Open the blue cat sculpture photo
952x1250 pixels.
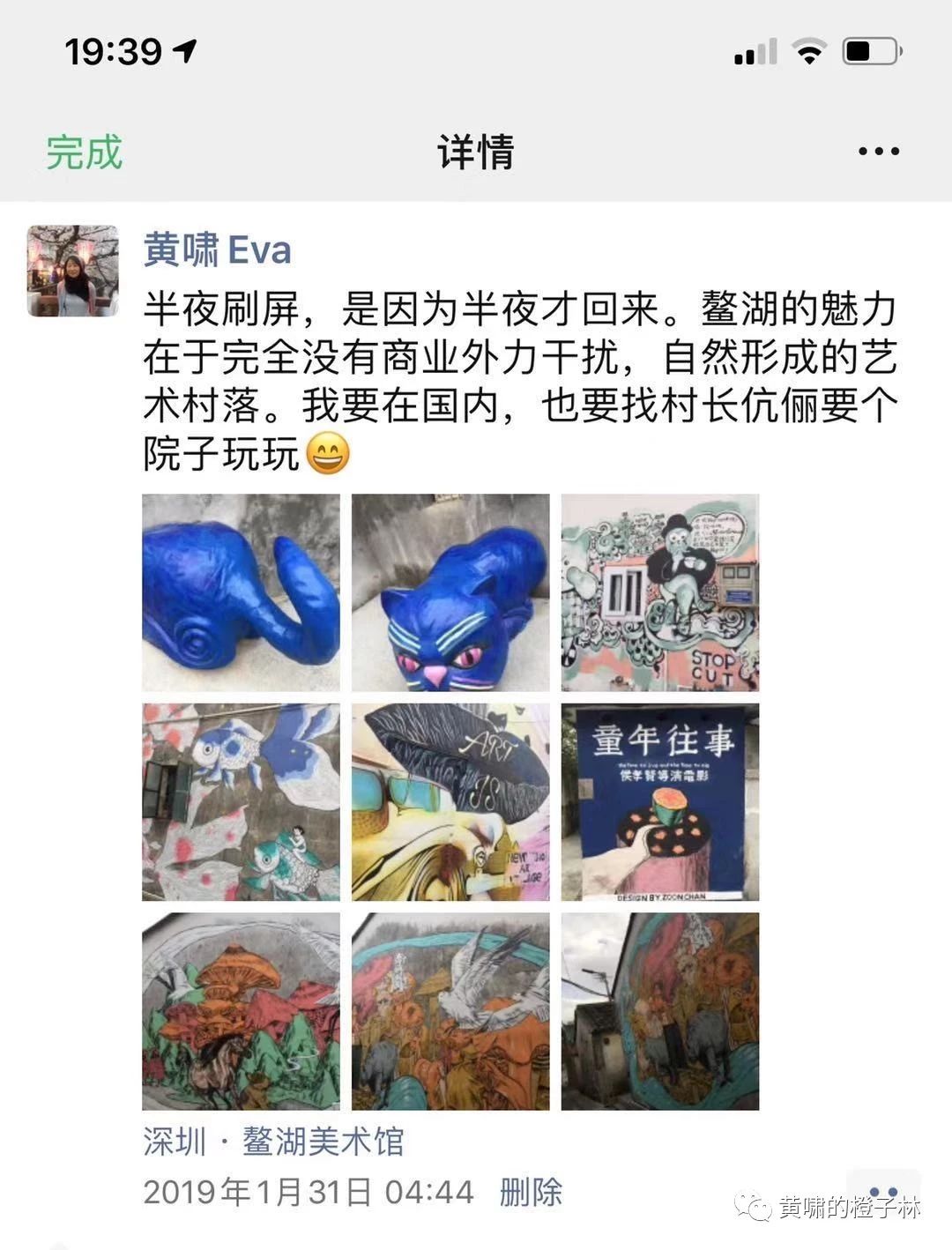(x=450, y=592)
